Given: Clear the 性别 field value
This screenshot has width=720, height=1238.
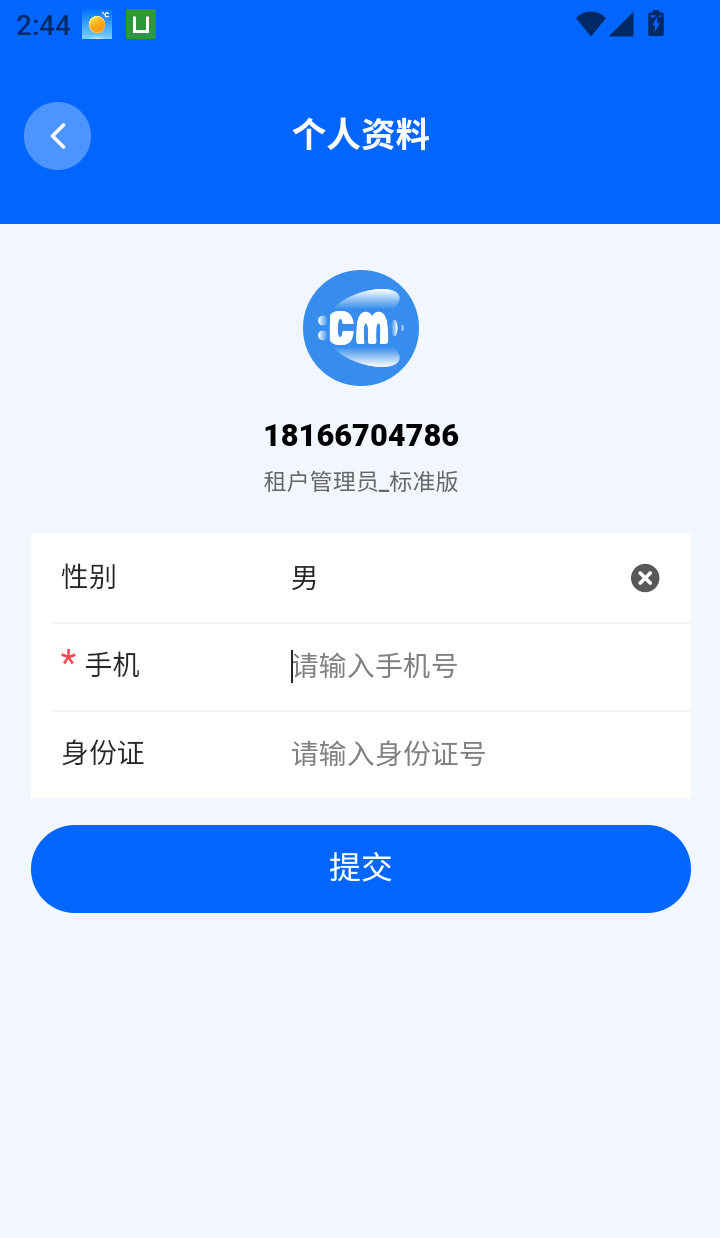Looking at the screenshot, I should (x=644, y=578).
